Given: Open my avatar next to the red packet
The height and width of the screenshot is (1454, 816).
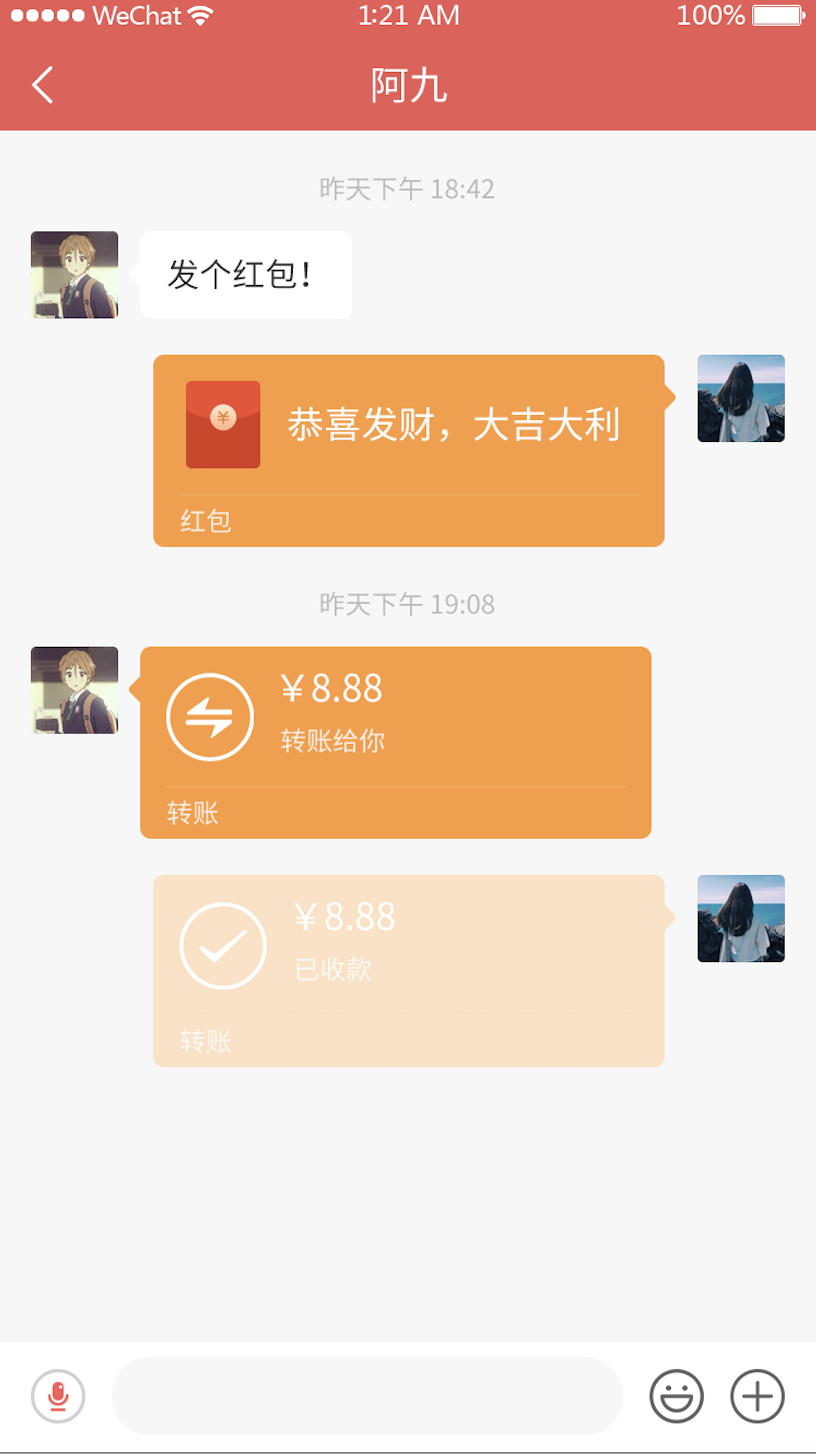Looking at the screenshot, I should click(x=740, y=398).
